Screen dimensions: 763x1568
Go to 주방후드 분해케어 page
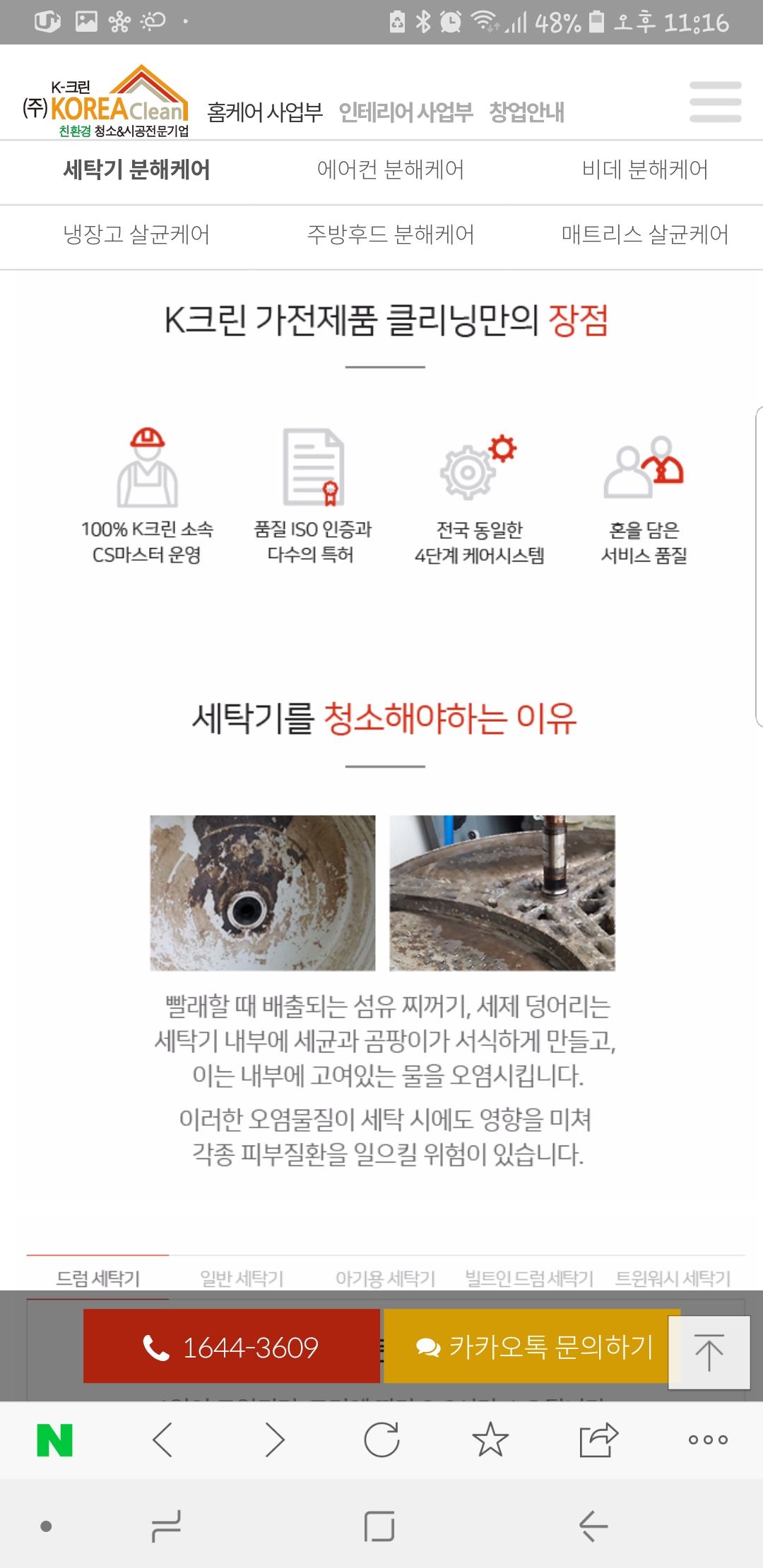[x=390, y=234]
